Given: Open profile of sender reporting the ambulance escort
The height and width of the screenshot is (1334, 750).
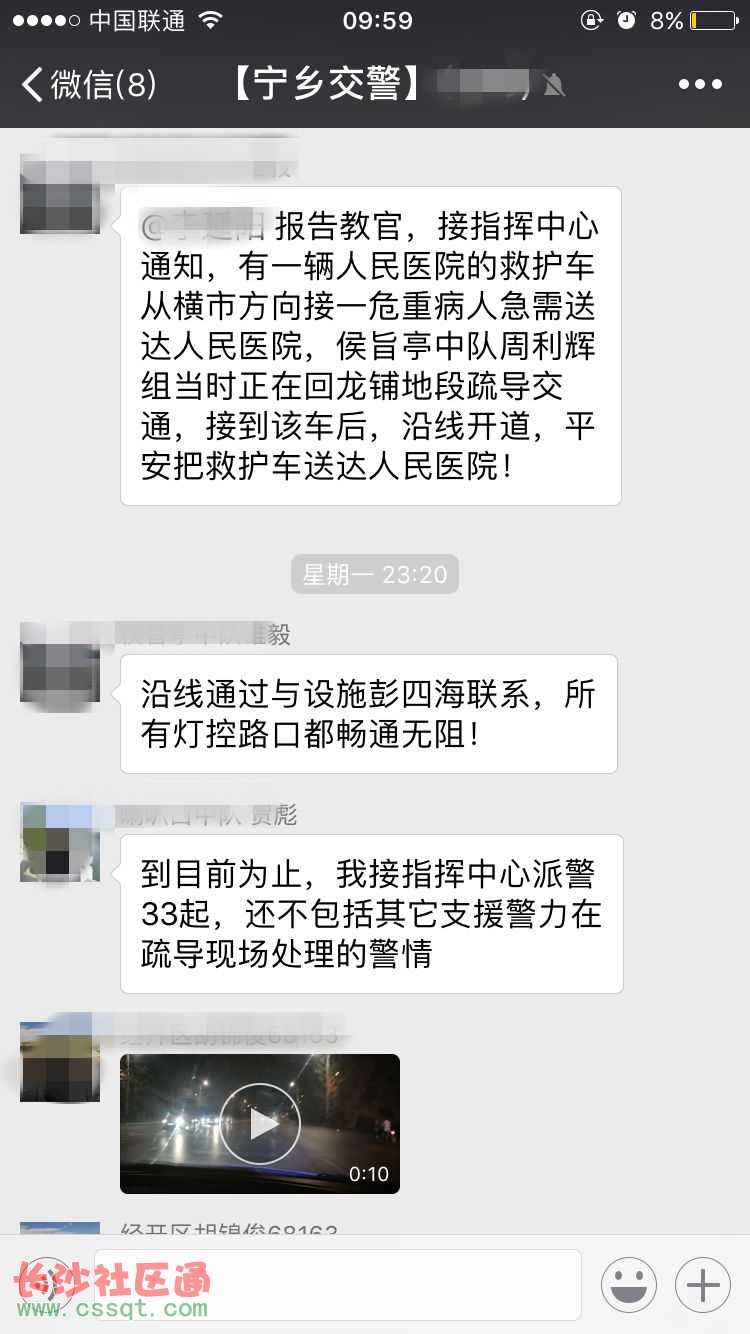Looking at the screenshot, I should click(x=60, y=194).
